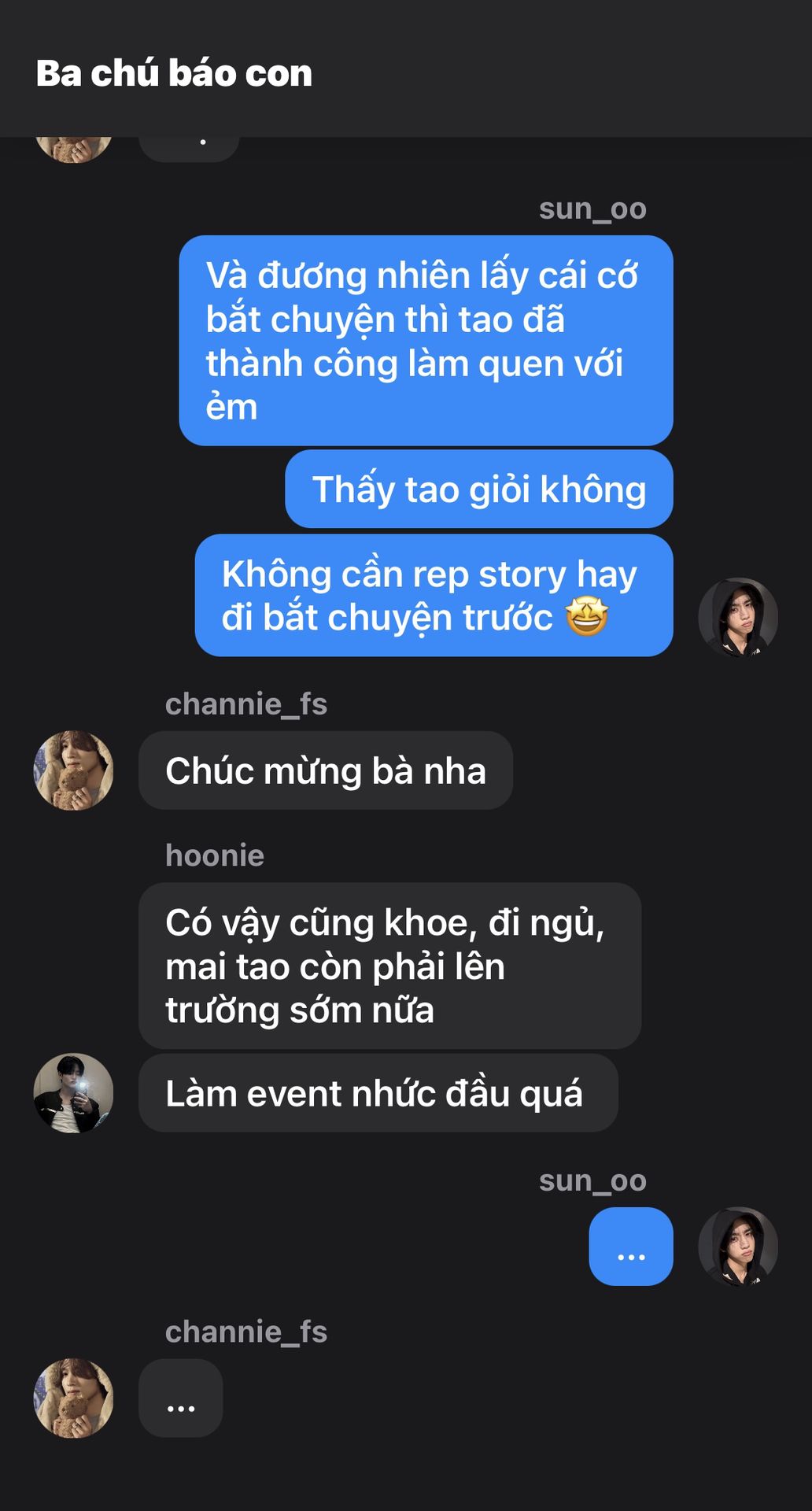
Task: Tap hoonie's avatar beside Làm event message
Action: pyautogui.click(x=73, y=1093)
